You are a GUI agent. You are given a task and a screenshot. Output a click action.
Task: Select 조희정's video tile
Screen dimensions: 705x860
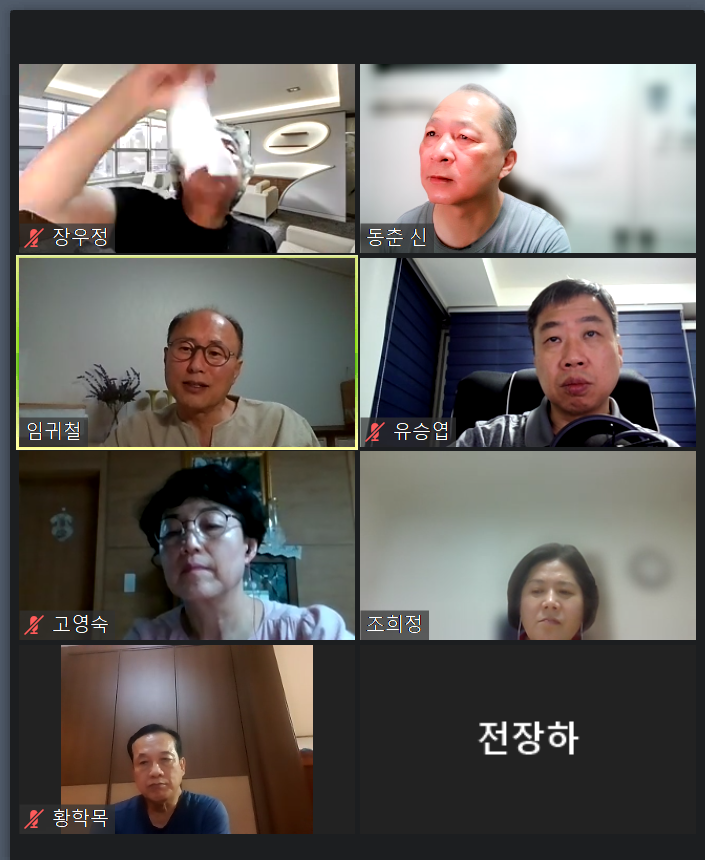click(x=527, y=545)
